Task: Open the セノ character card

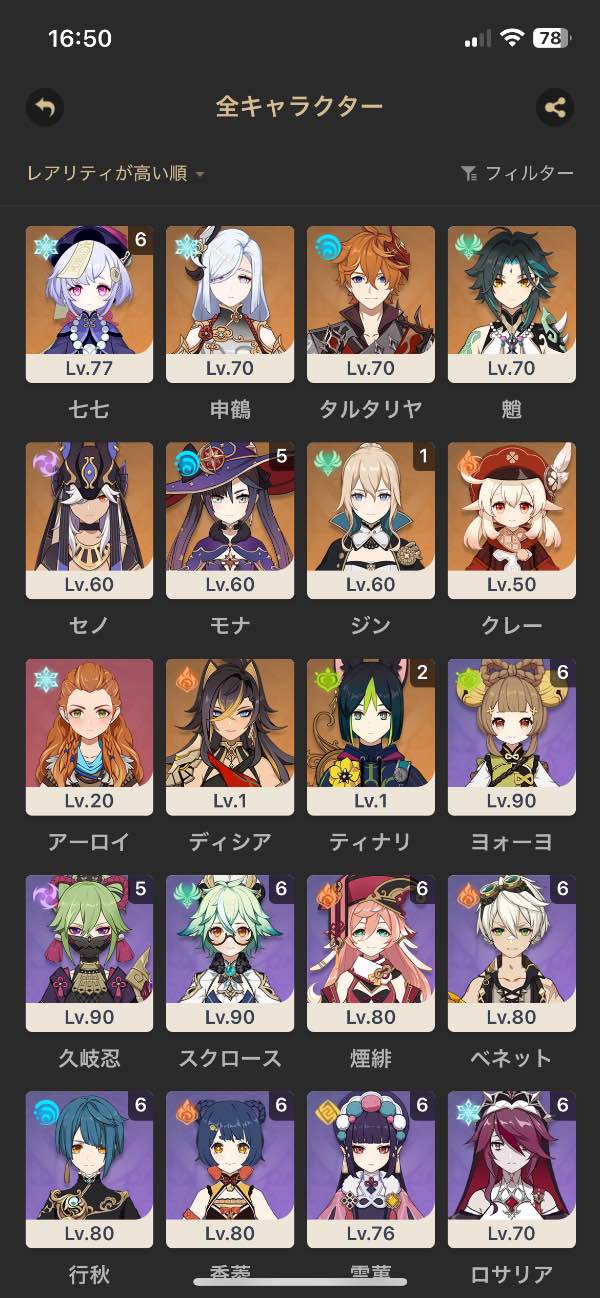Action: point(89,520)
